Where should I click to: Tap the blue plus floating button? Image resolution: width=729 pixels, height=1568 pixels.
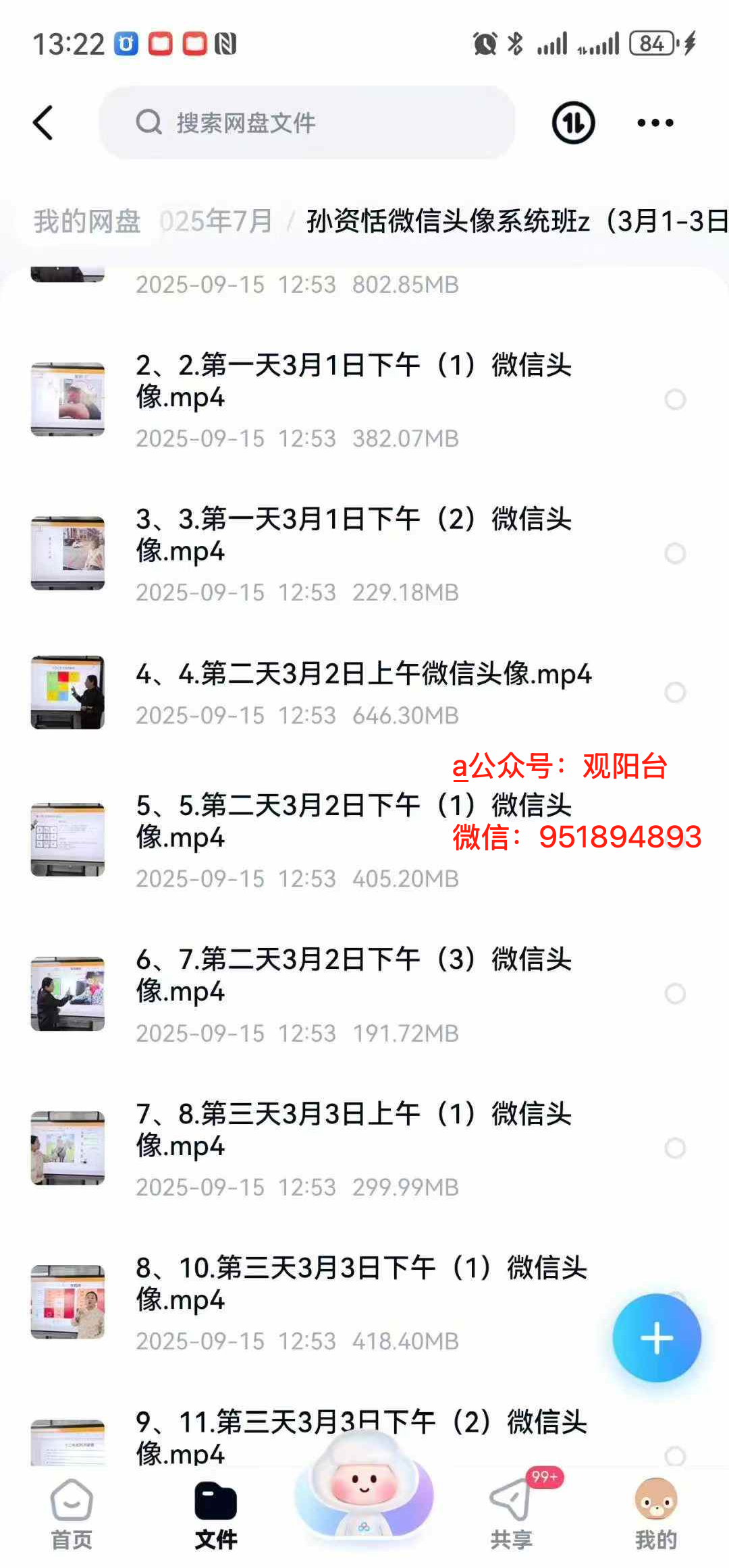coord(656,1337)
